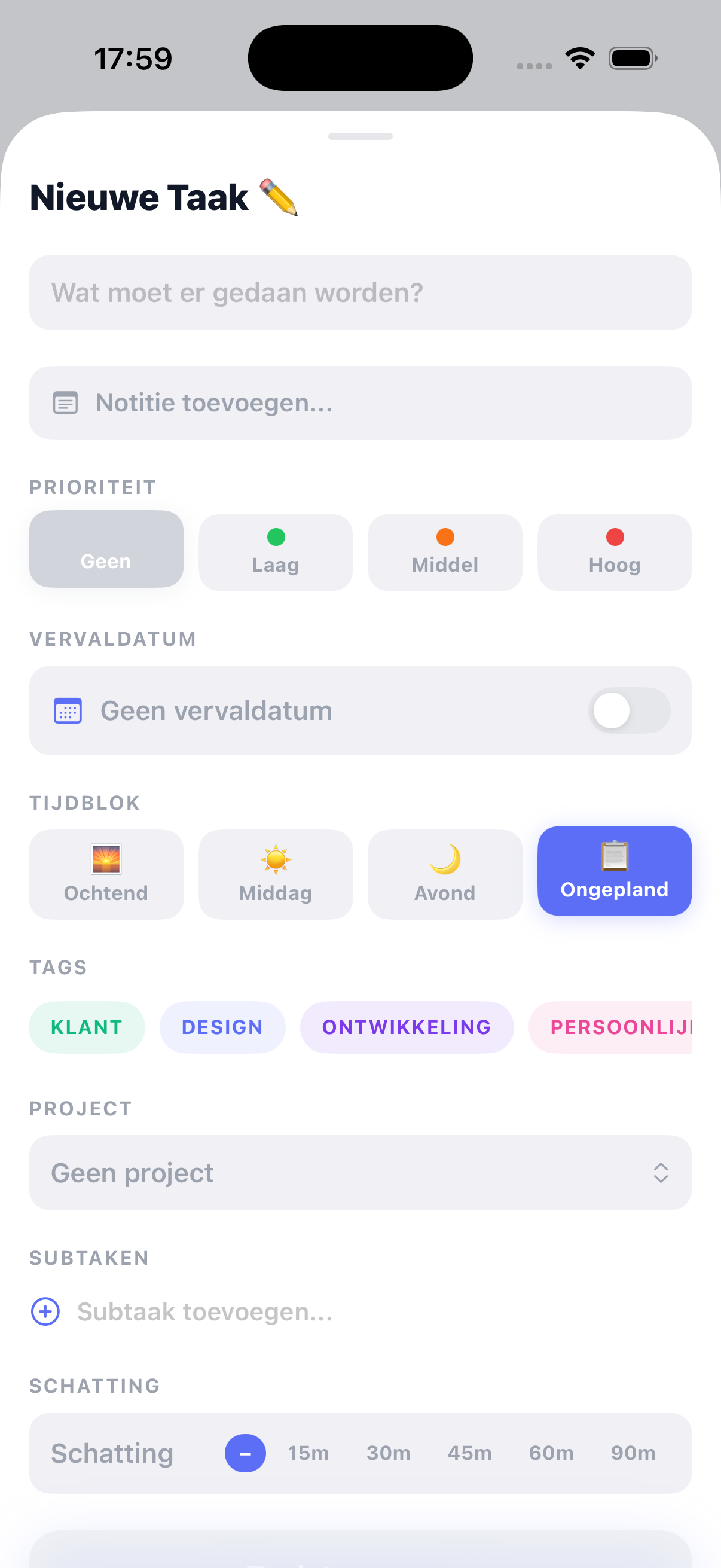
Task: Select the Ongepland time block
Action: click(615, 871)
